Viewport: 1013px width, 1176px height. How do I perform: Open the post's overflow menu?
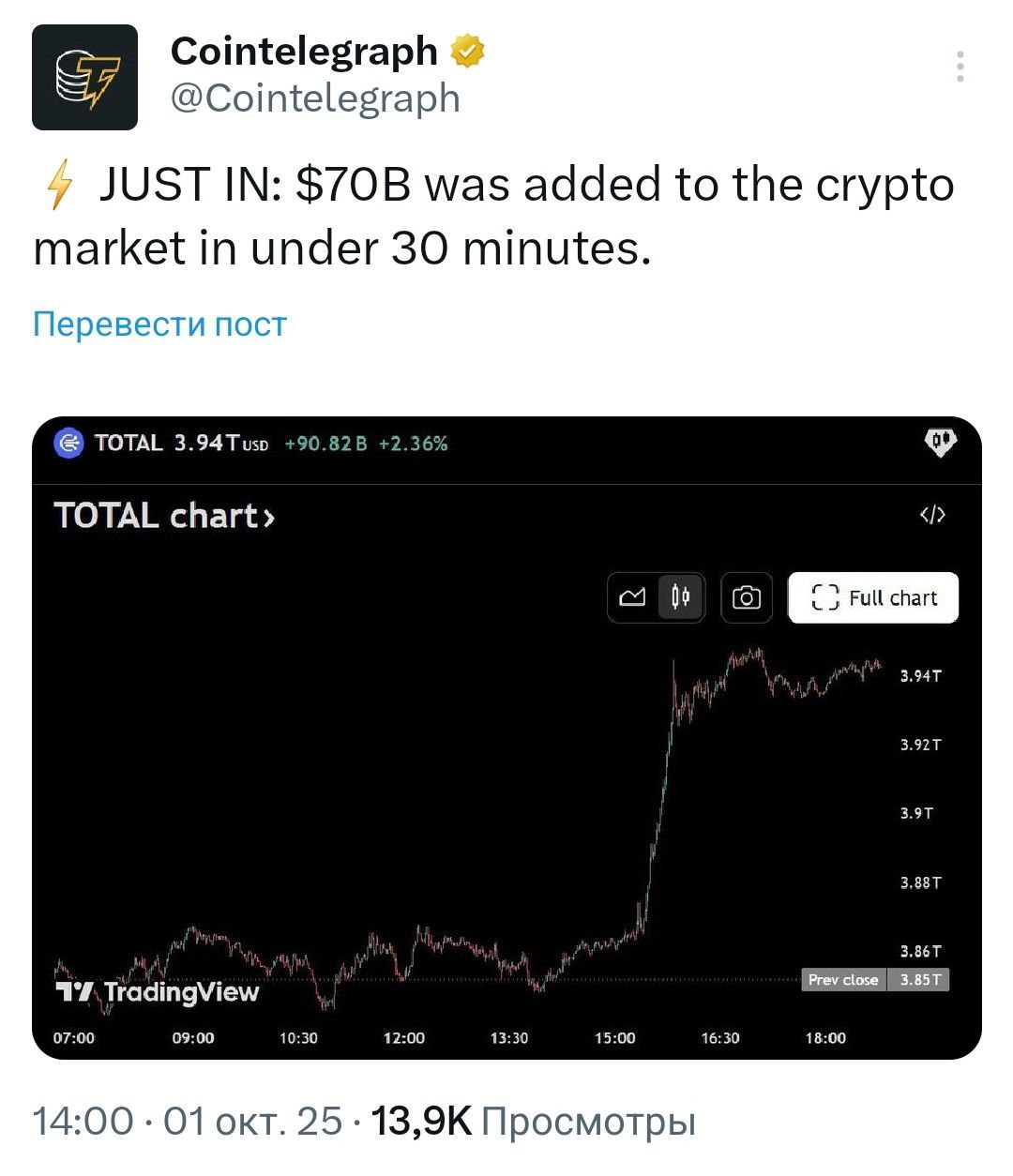click(960, 68)
